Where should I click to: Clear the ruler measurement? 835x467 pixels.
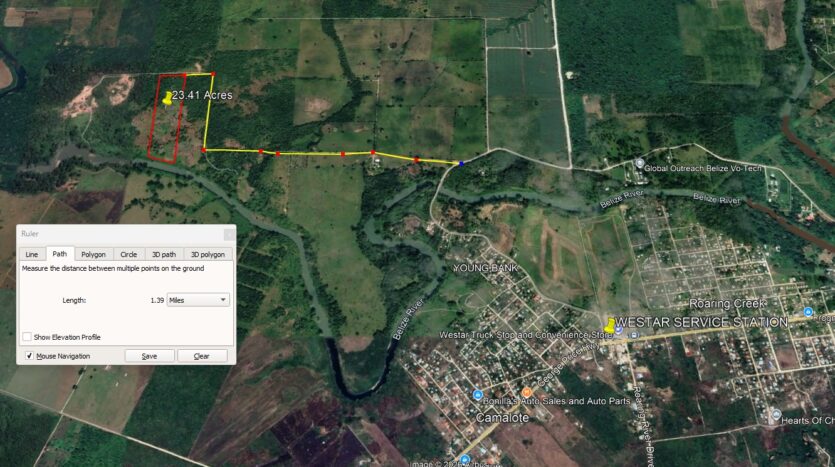tap(202, 356)
